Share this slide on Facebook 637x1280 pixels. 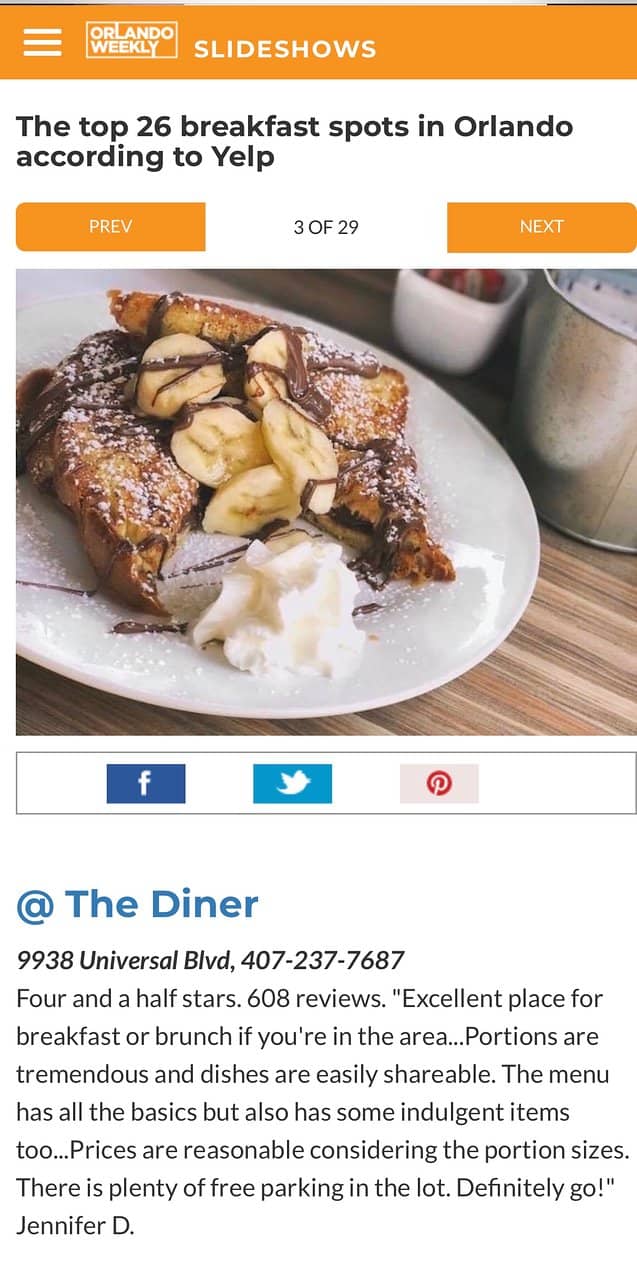coord(146,784)
